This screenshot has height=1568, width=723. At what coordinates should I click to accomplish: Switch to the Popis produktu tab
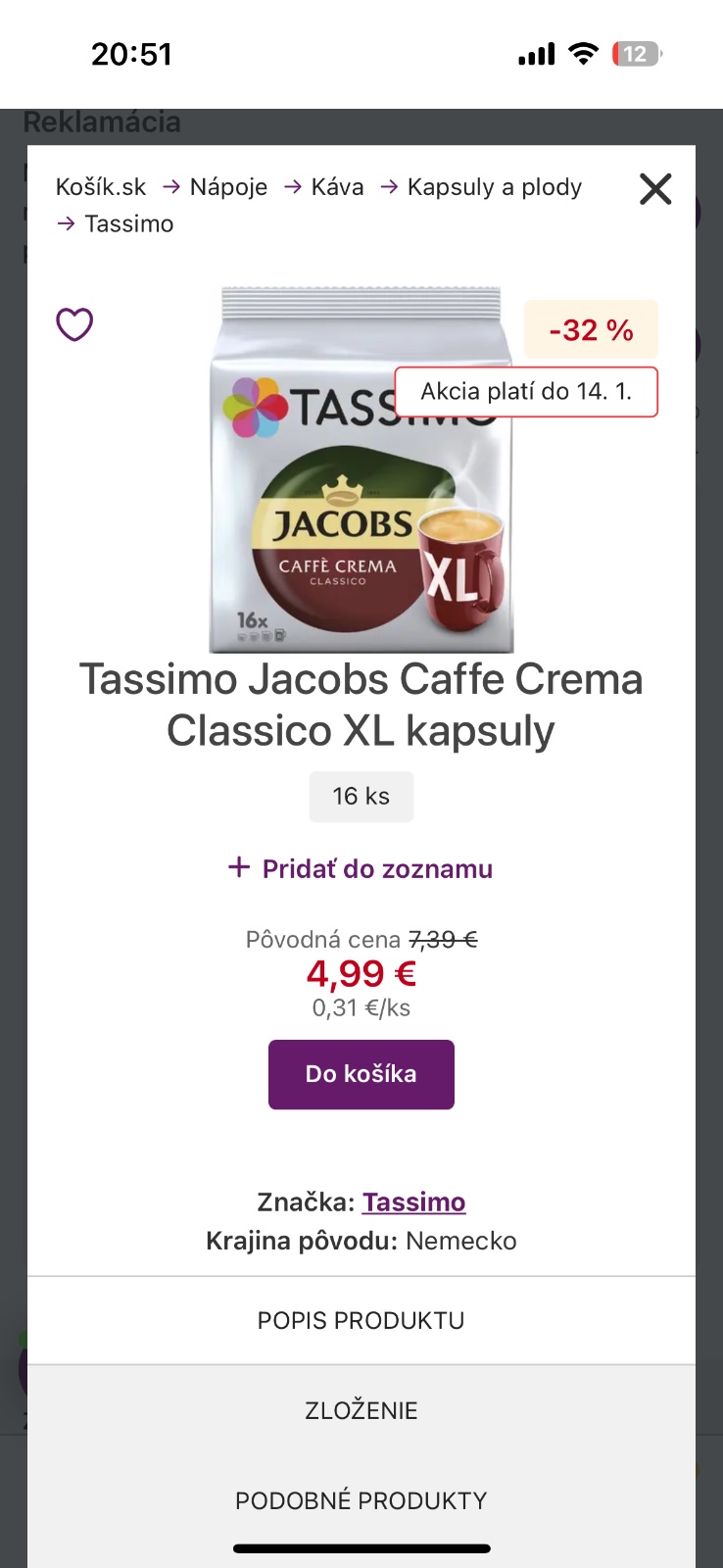coord(361,1320)
